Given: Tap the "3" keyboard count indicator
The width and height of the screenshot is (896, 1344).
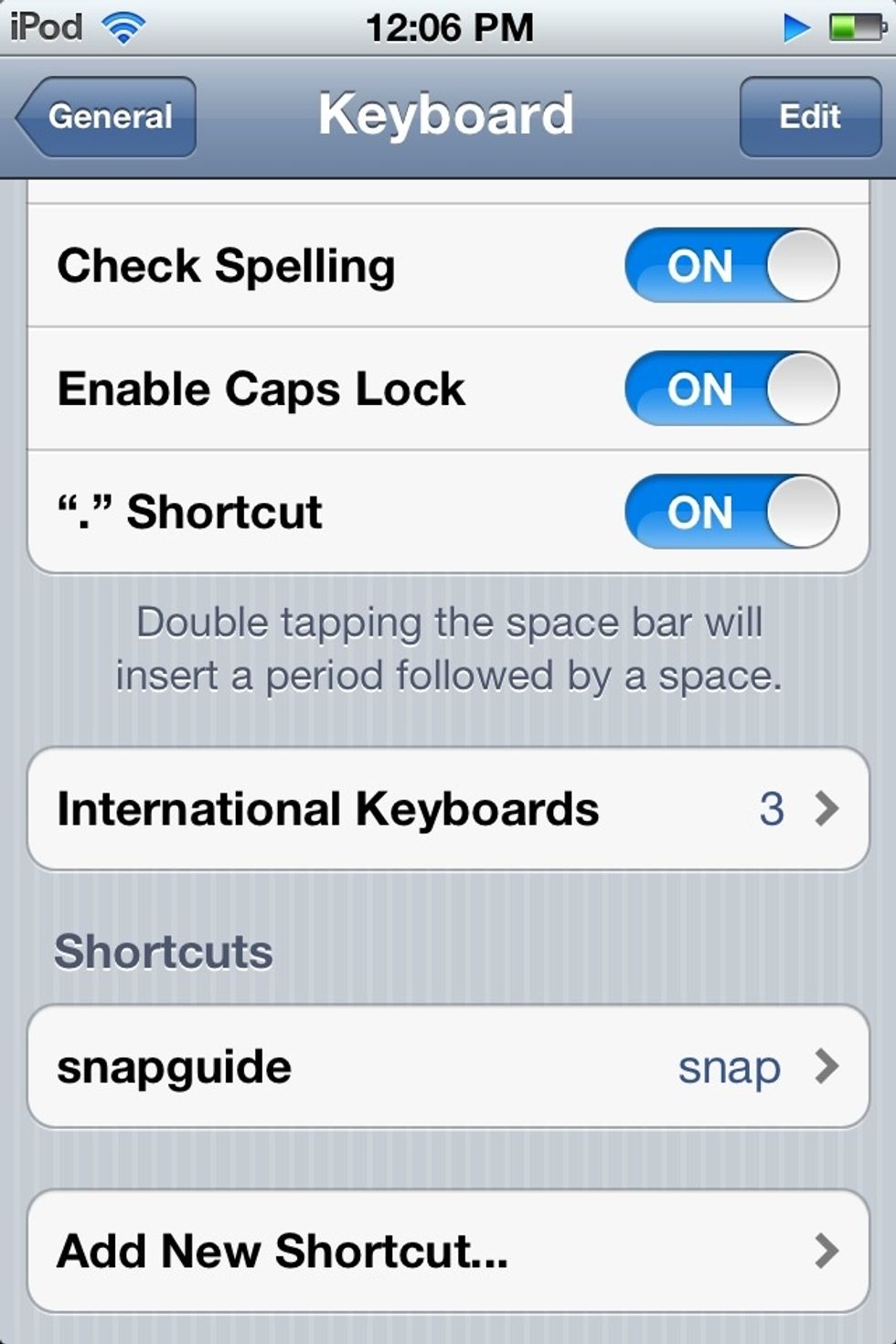Looking at the screenshot, I should coord(773,808).
